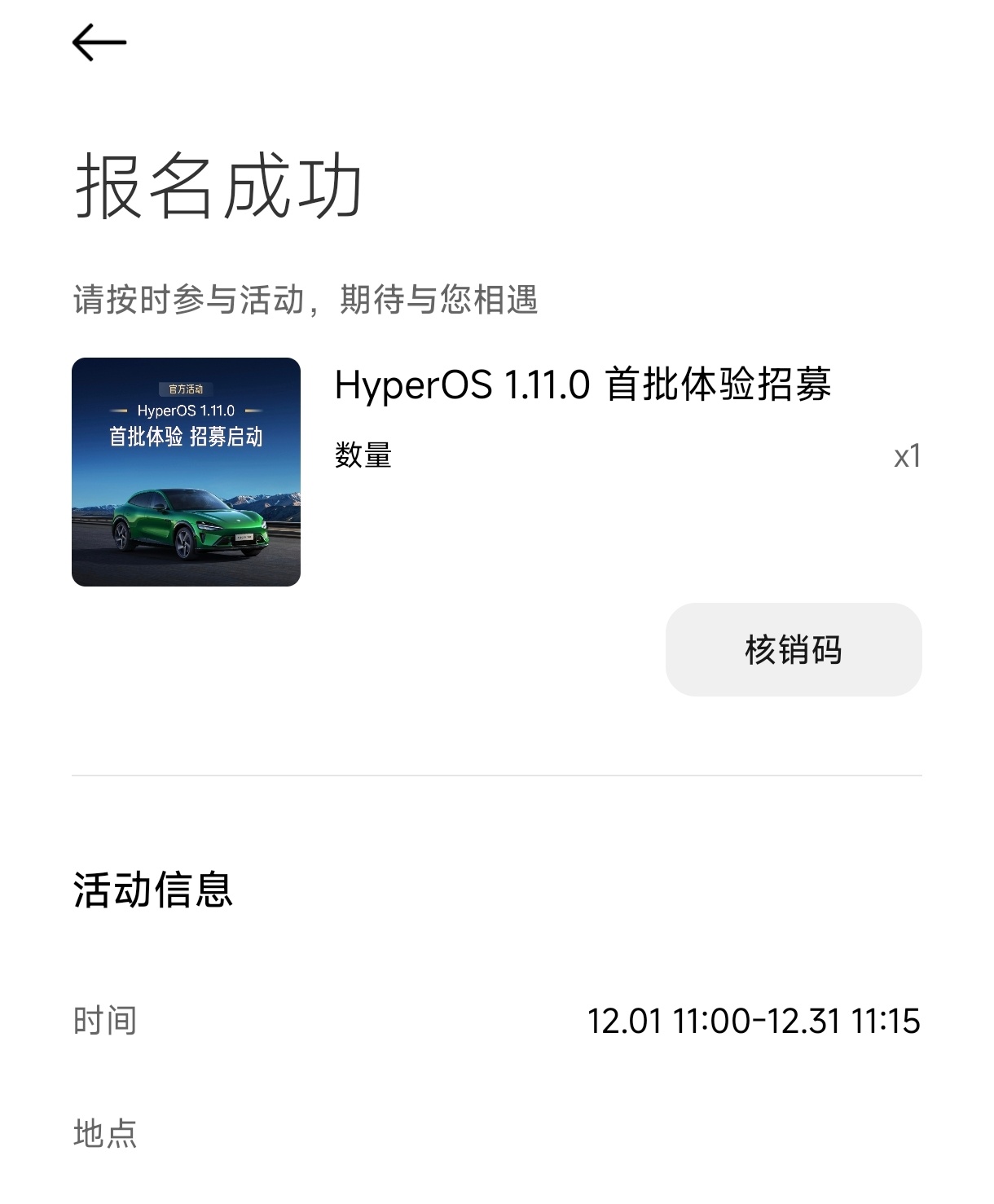Screen dimensions: 994x1204
Task: Open the 核销码 verification code button
Action: pos(793,648)
